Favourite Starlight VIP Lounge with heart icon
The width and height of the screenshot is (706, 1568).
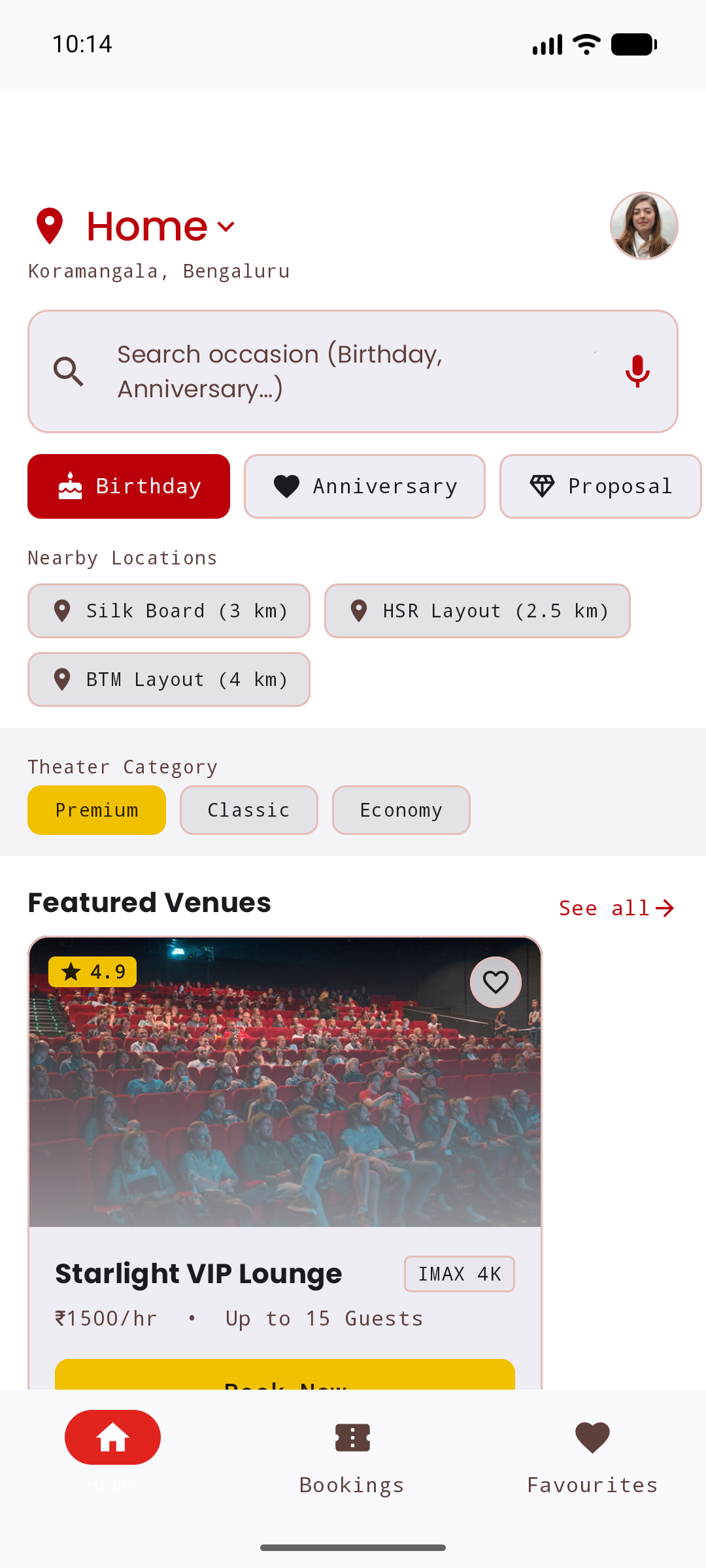[x=496, y=982]
